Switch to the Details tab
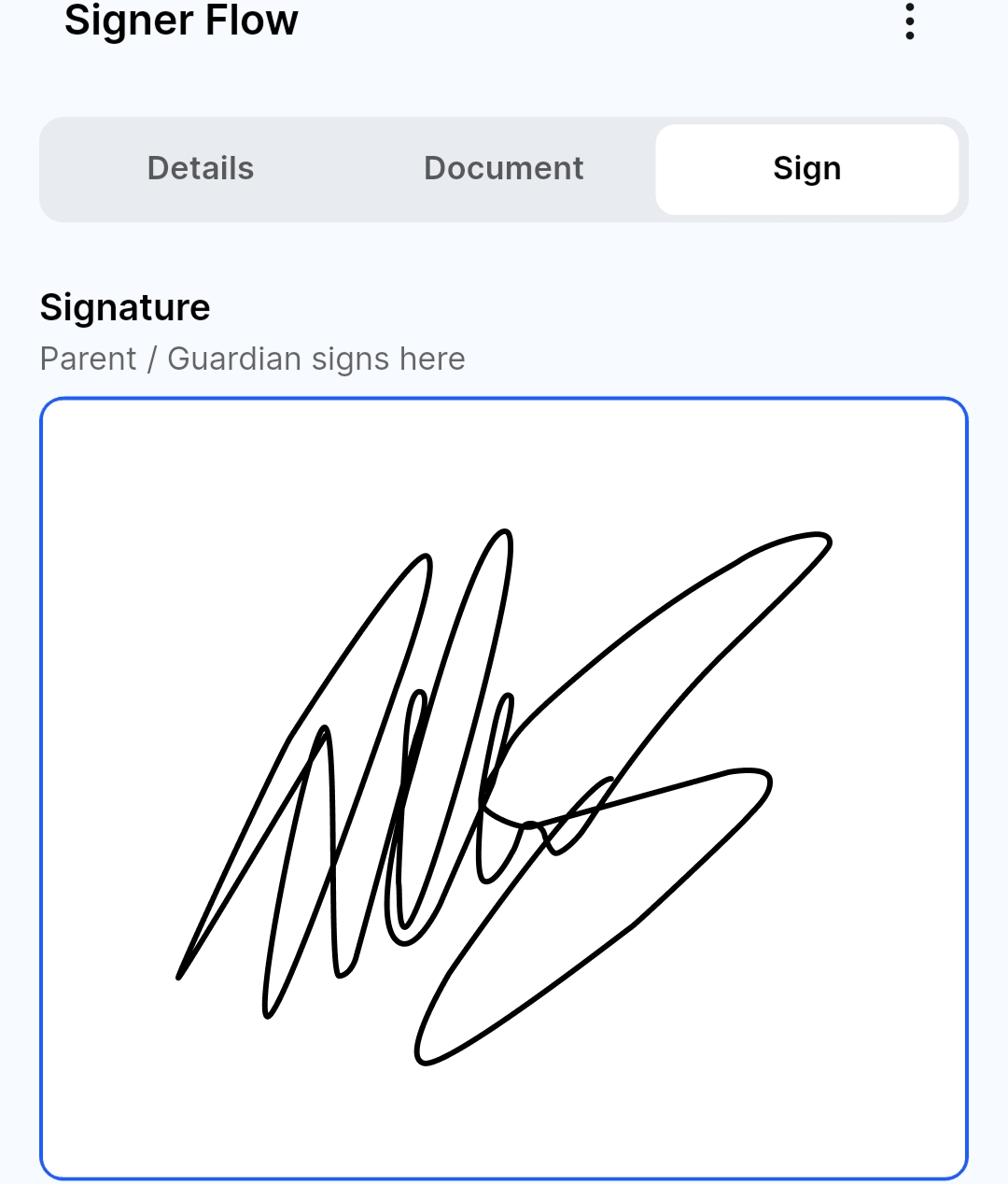Screen dimensions: 1008x1184 pyautogui.click(x=201, y=169)
